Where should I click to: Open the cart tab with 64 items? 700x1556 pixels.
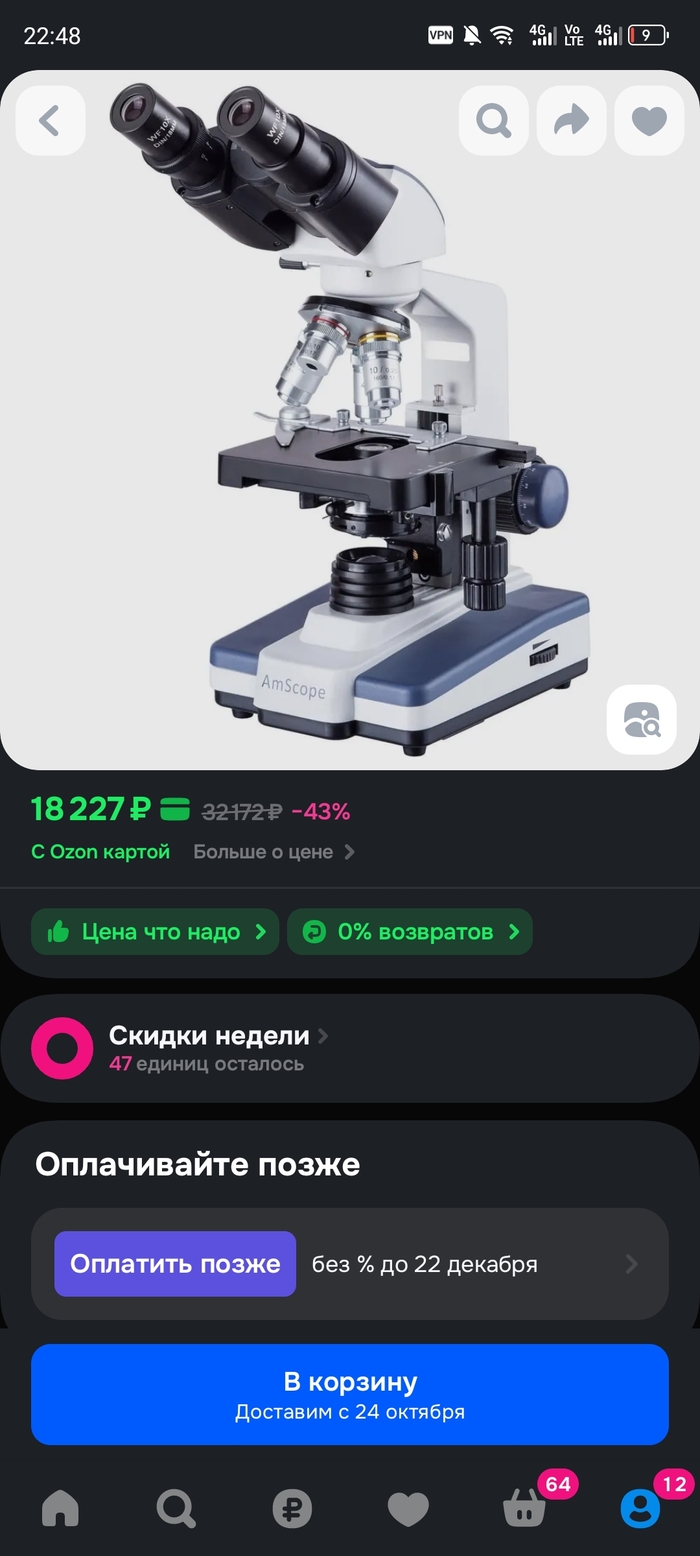tap(525, 1508)
